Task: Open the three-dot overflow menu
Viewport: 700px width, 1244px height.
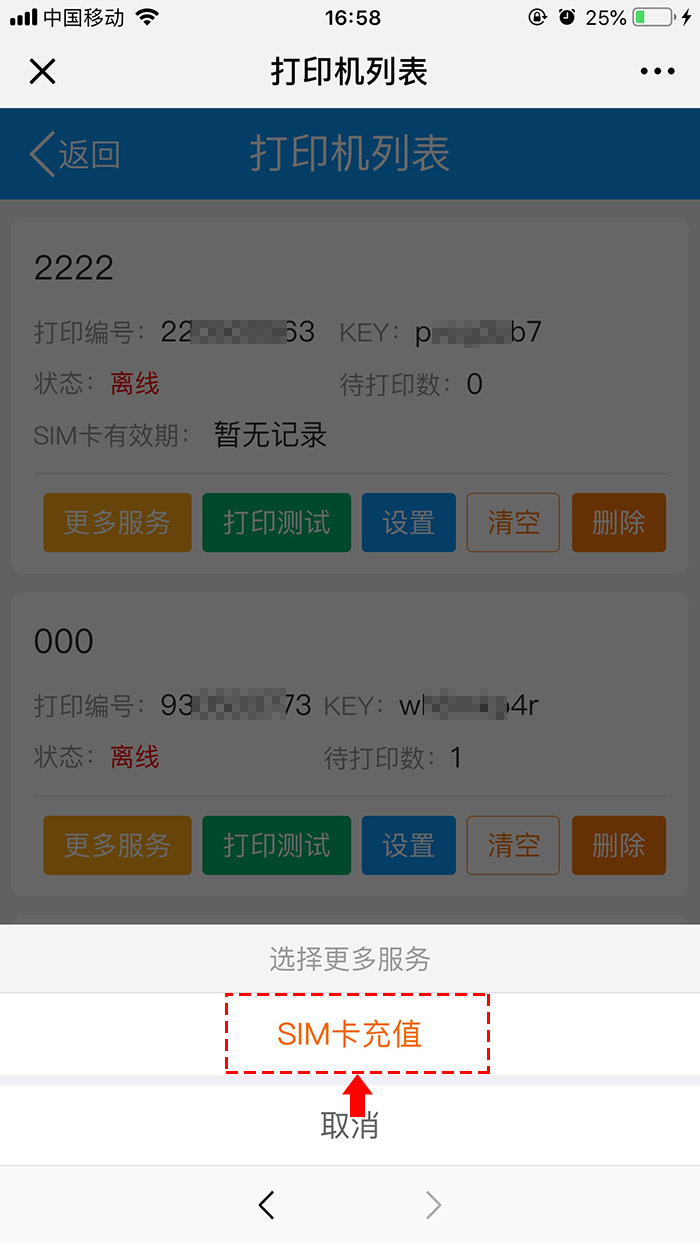Action: 657,71
